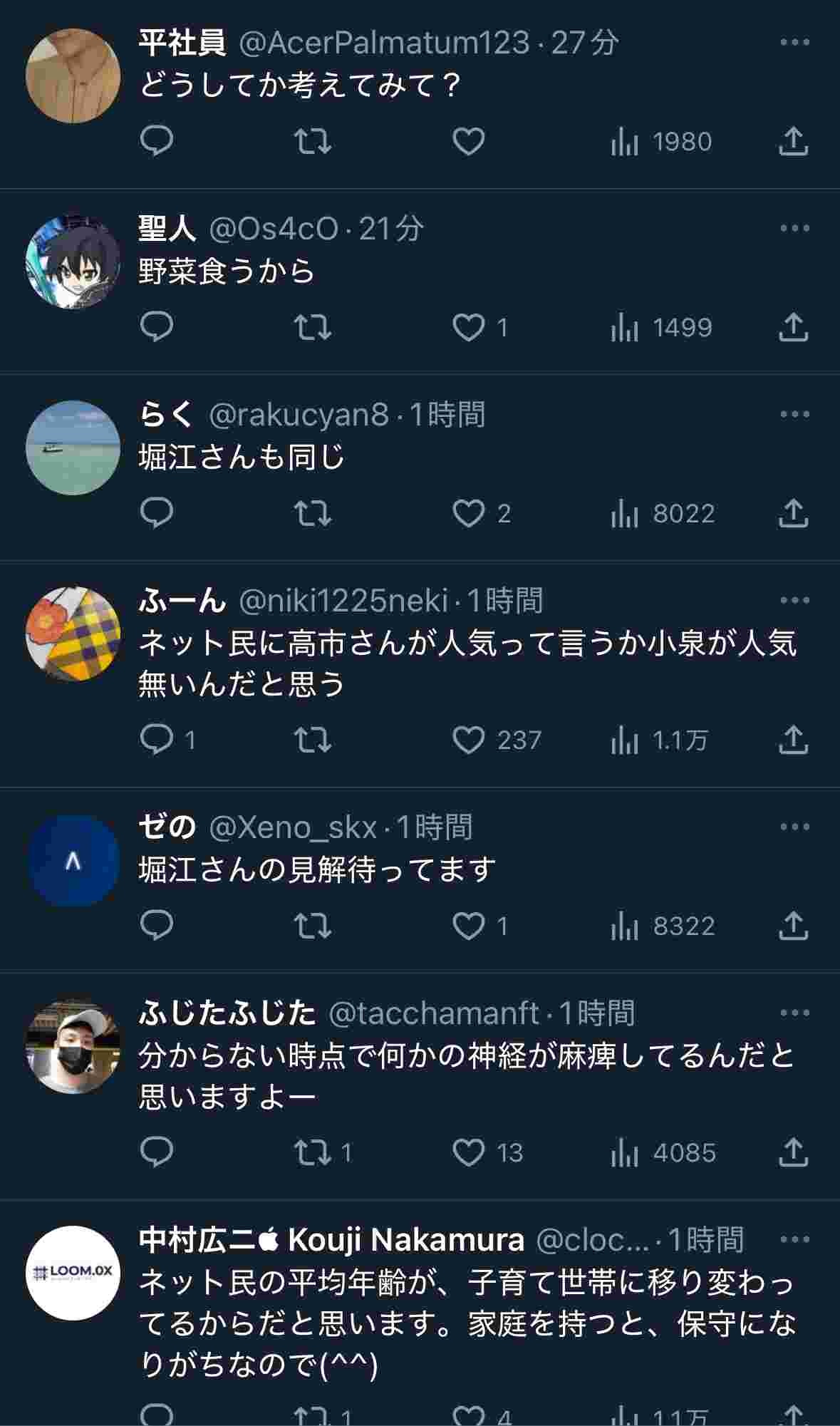This screenshot has height=1426, width=840.
Task: Like ふじたふじた's tweet
Action: point(469,1152)
